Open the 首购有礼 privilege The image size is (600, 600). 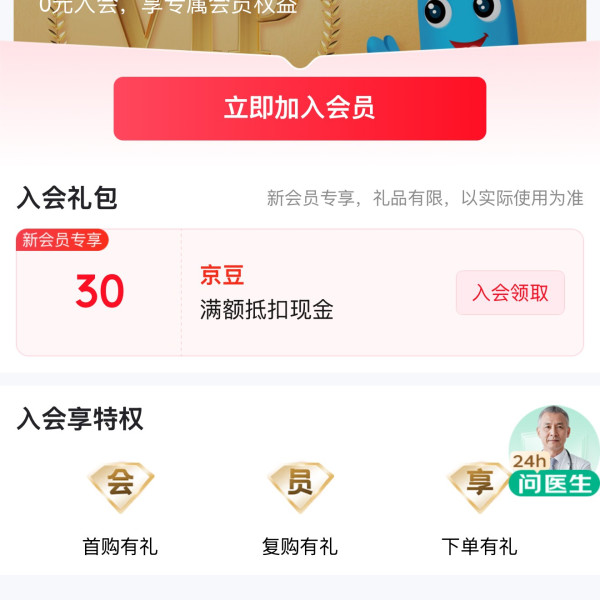coord(120,505)
